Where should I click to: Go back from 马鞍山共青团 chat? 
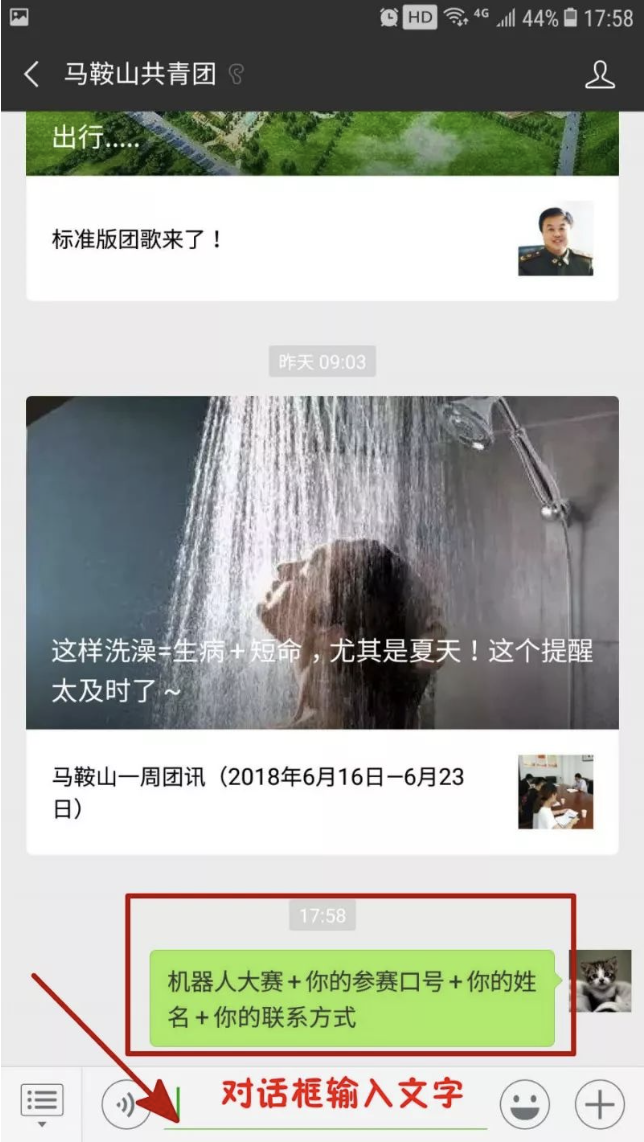[32, 74]
